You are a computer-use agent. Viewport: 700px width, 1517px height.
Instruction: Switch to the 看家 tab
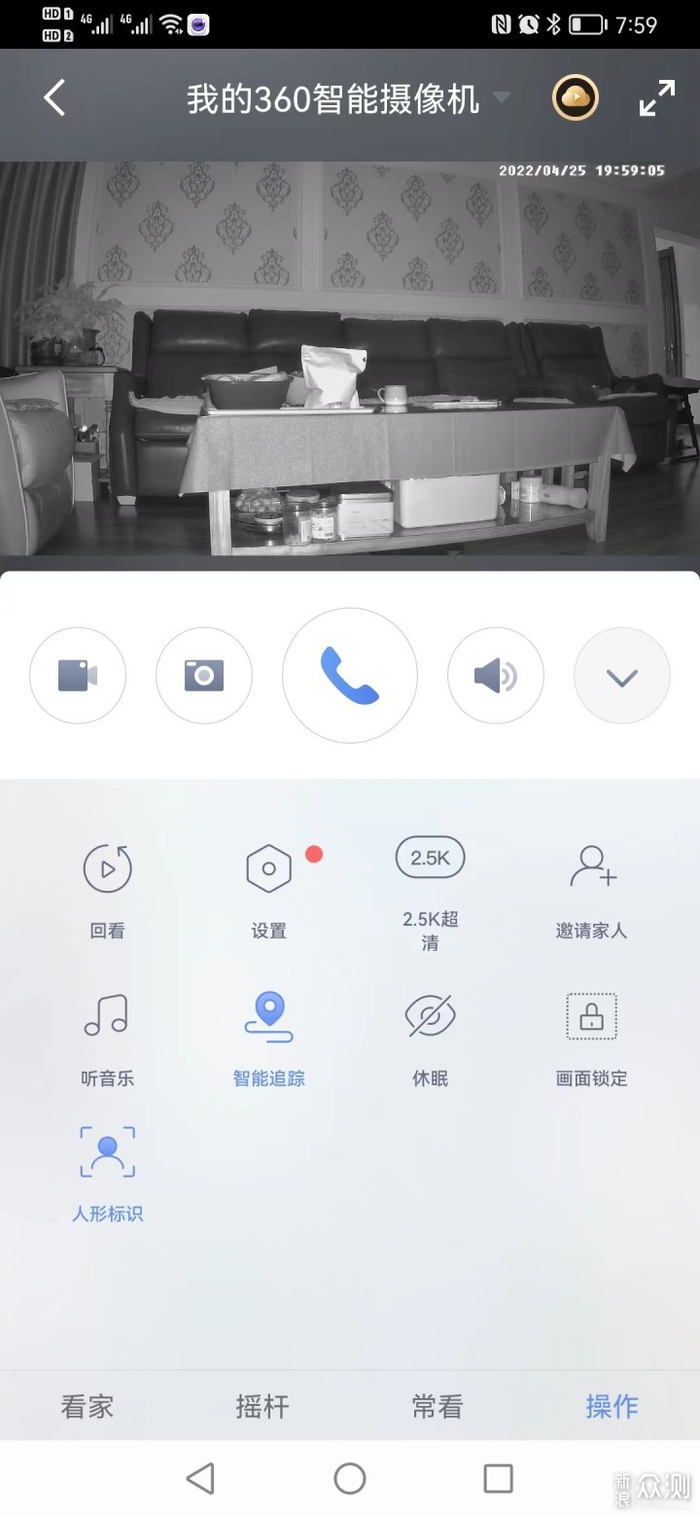pos(88,1406)
